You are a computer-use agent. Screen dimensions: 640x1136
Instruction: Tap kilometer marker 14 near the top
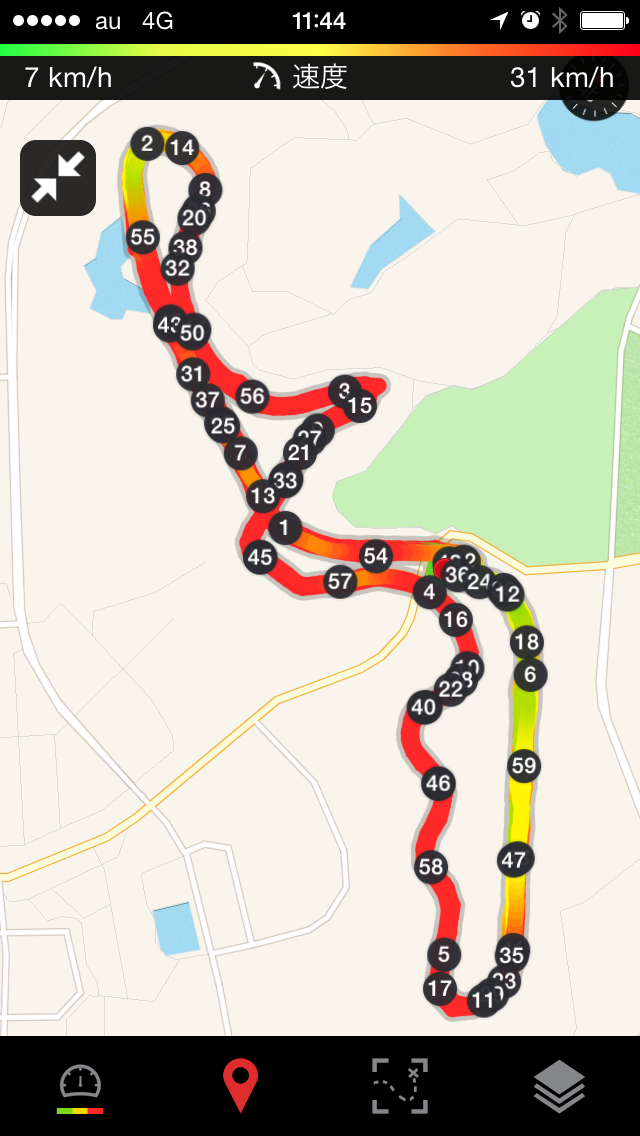click(x=181, y=149)
